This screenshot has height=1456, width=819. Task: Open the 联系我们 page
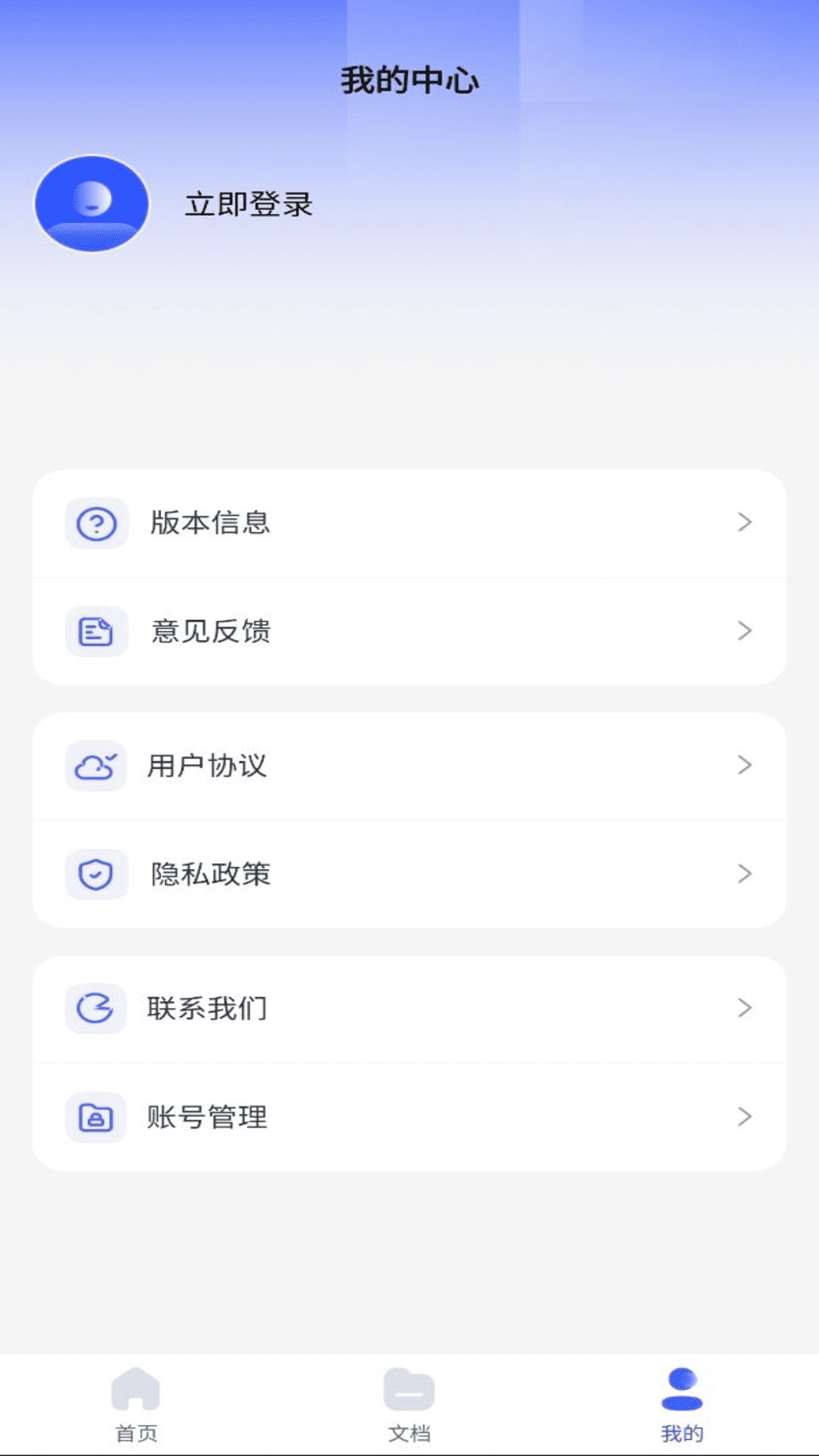(x=409, y=1008)
